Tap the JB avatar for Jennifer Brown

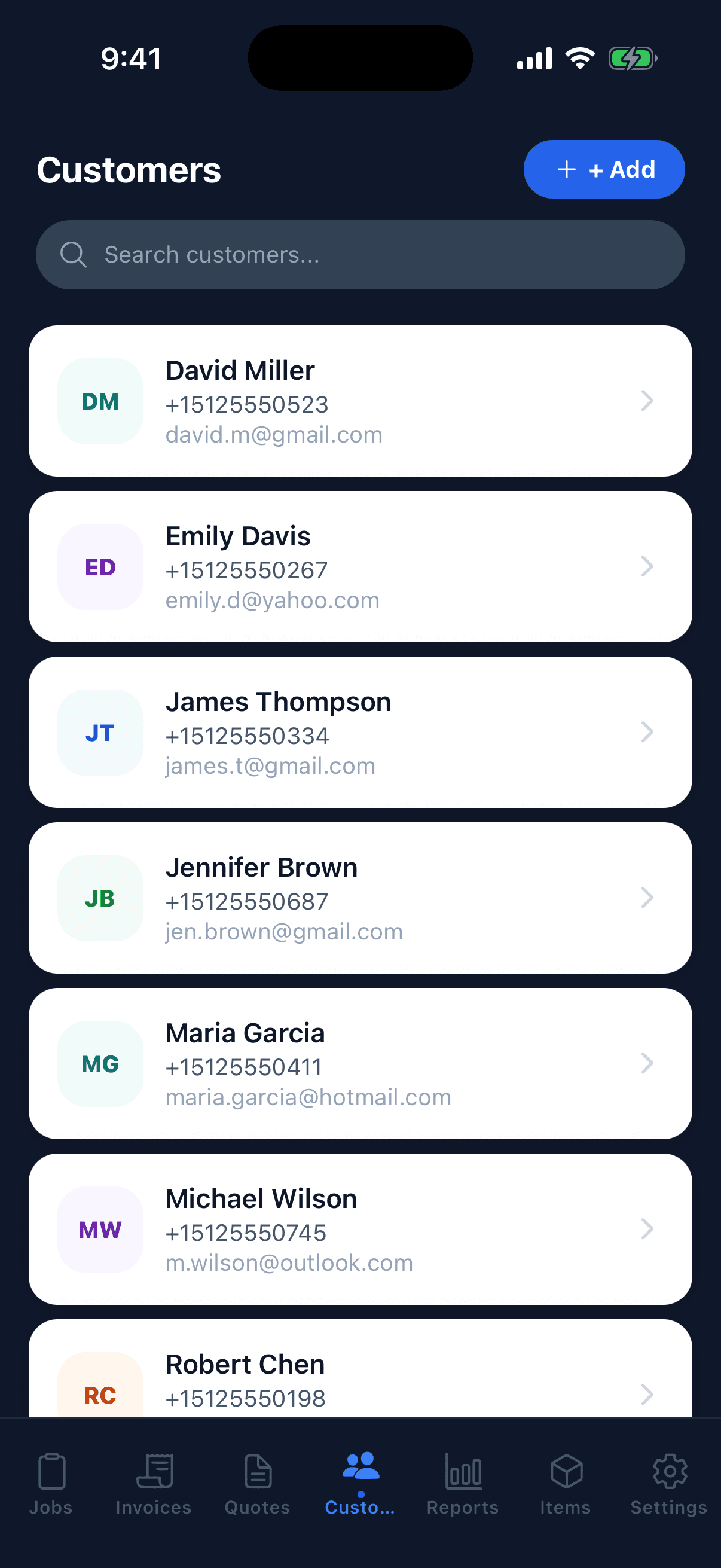[100, 898]
